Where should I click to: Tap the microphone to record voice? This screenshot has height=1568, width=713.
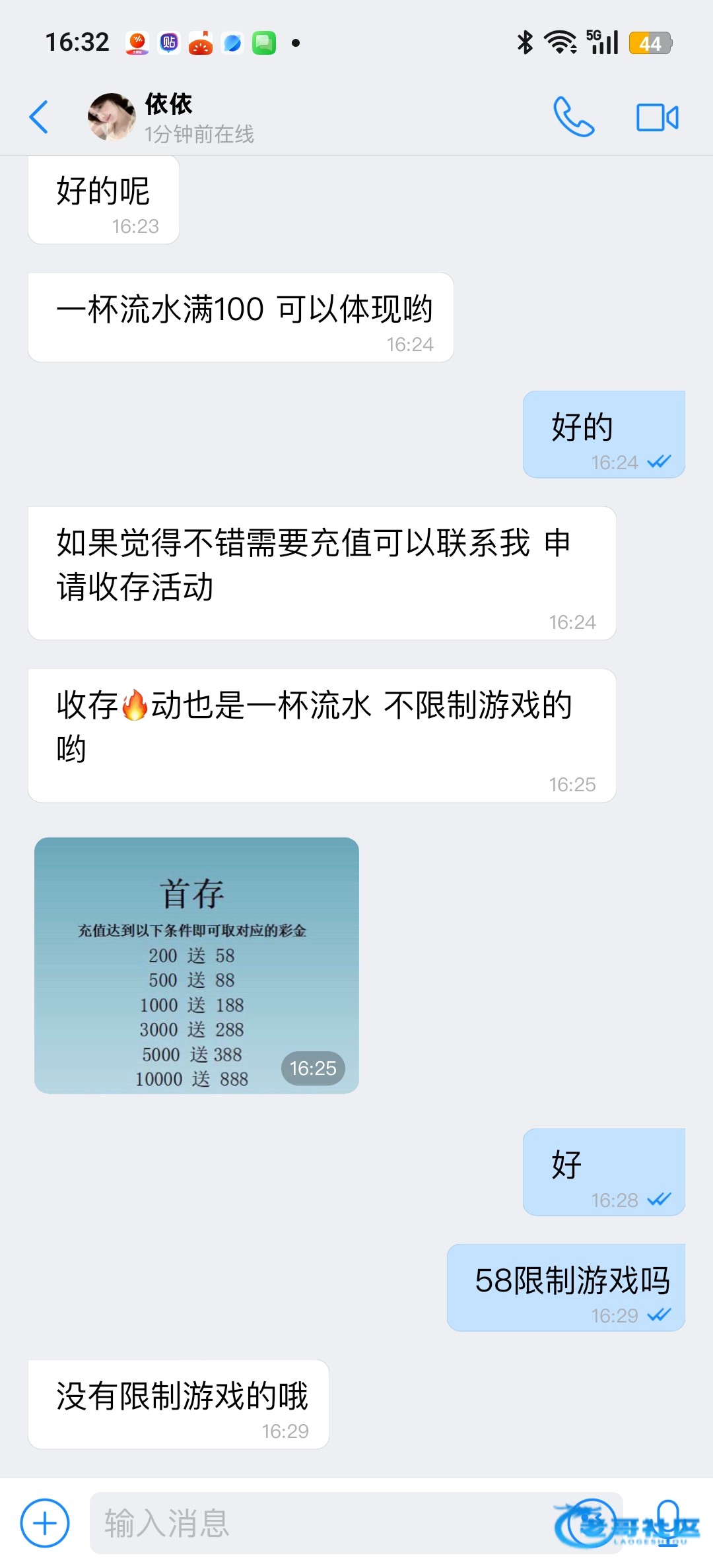(x=668, y=1522)
